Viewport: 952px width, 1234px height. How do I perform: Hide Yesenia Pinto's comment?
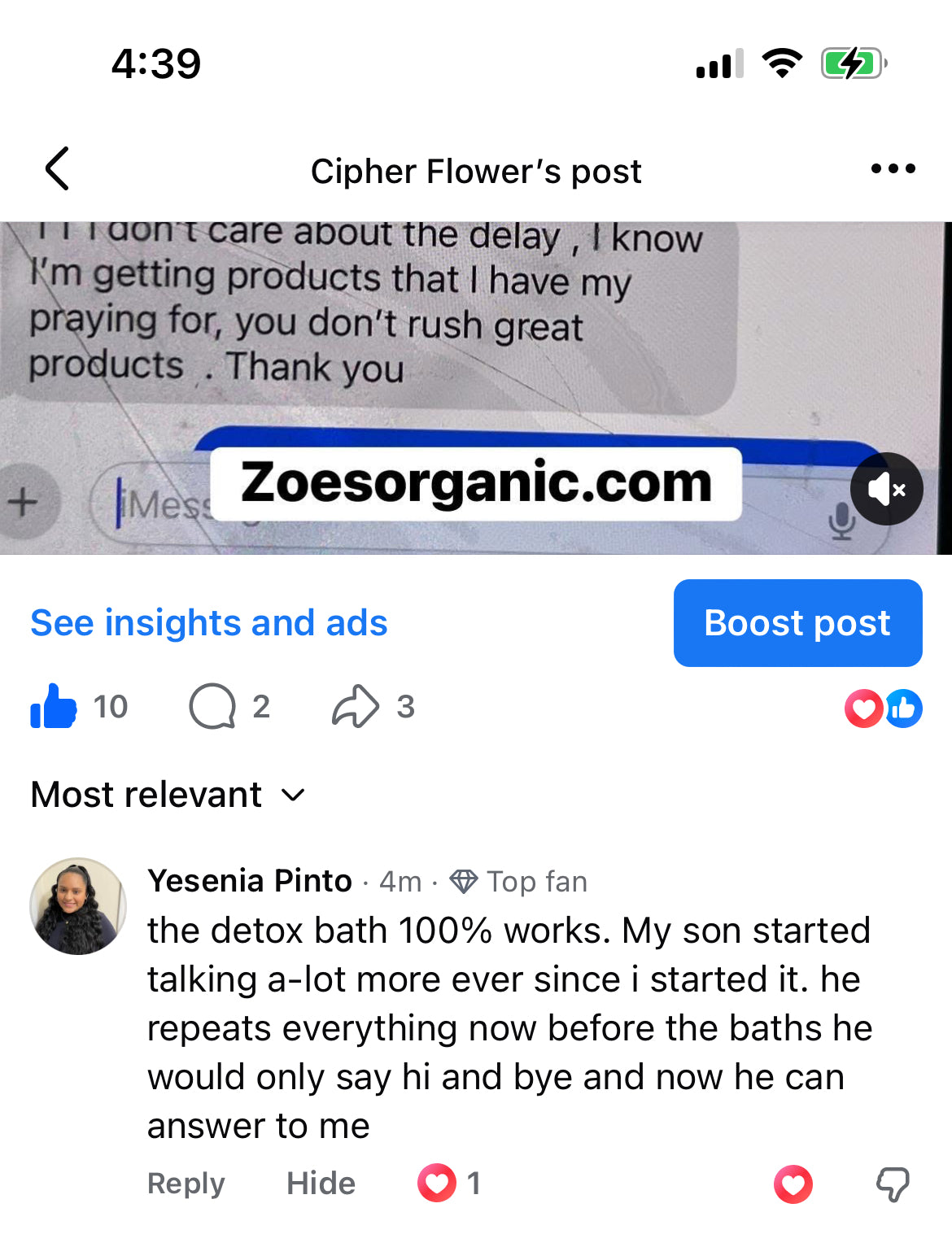pyautogui.click(x=321, y=1184)
